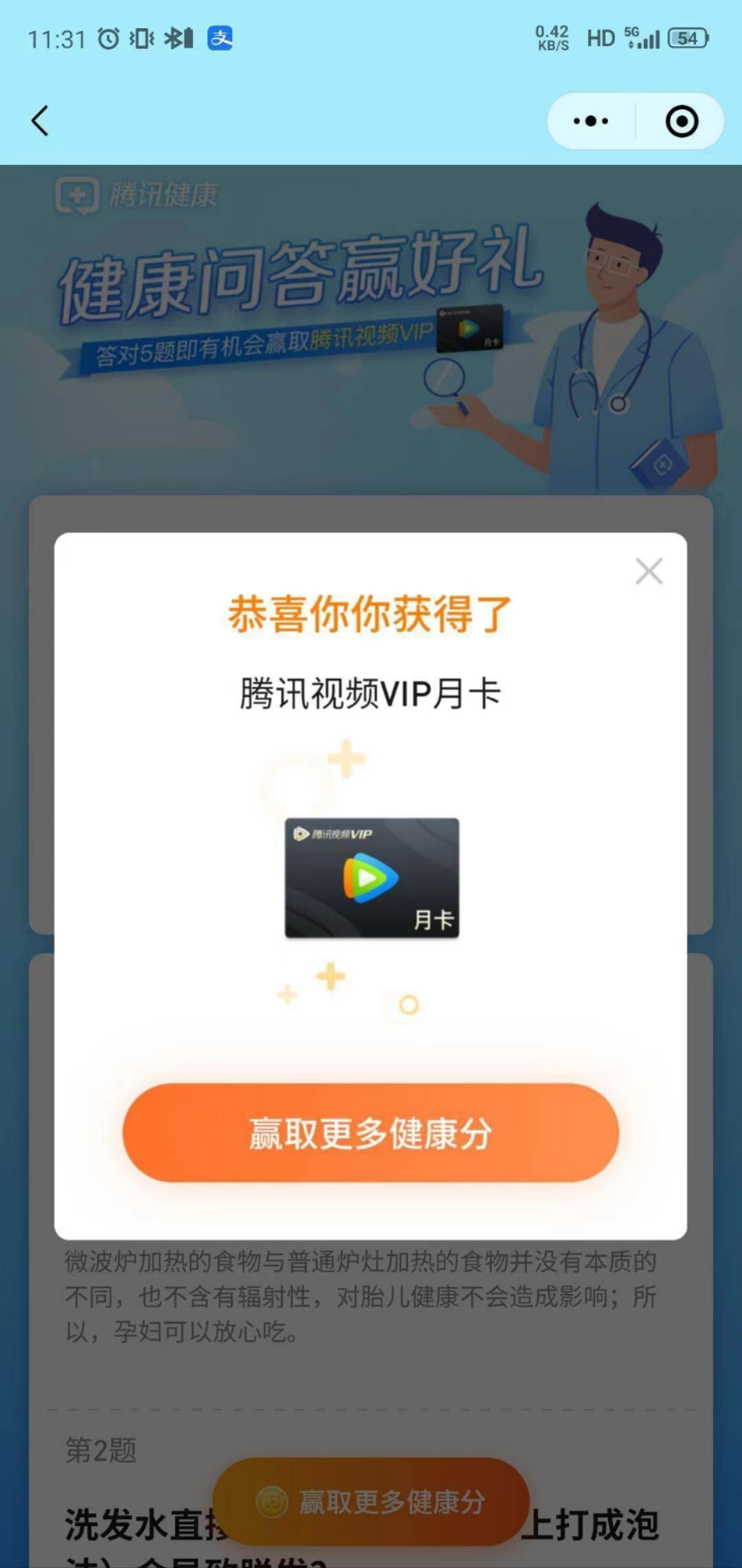Tap the orange 赢取更多健康分 button in the popup
The width and height of the screenshot is (742, 1568).
tap(371, 1133)
